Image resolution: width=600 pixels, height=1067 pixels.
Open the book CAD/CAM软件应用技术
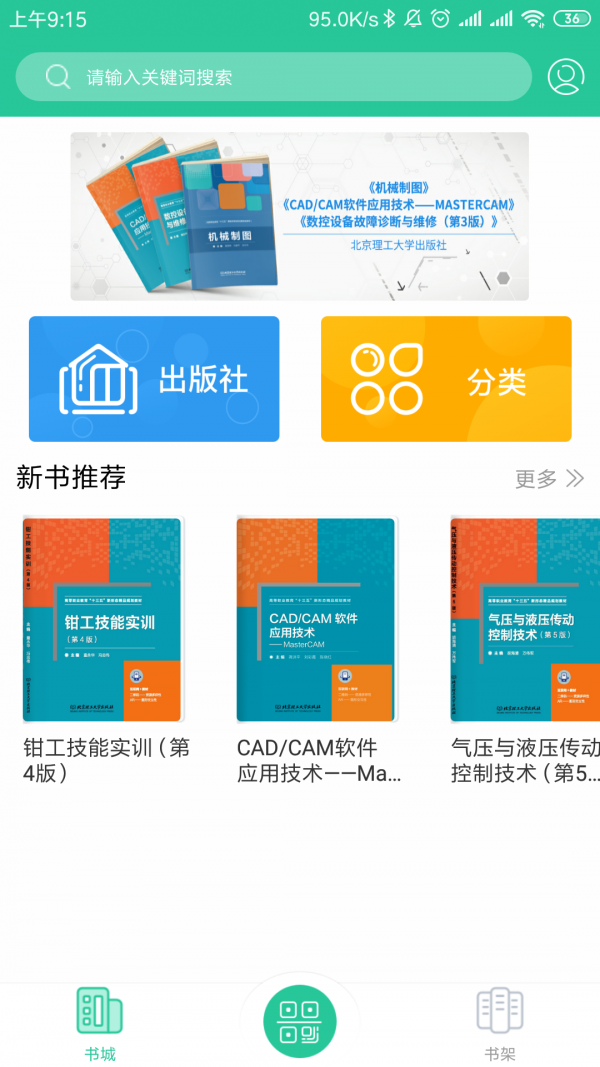[x=316, y=620]
